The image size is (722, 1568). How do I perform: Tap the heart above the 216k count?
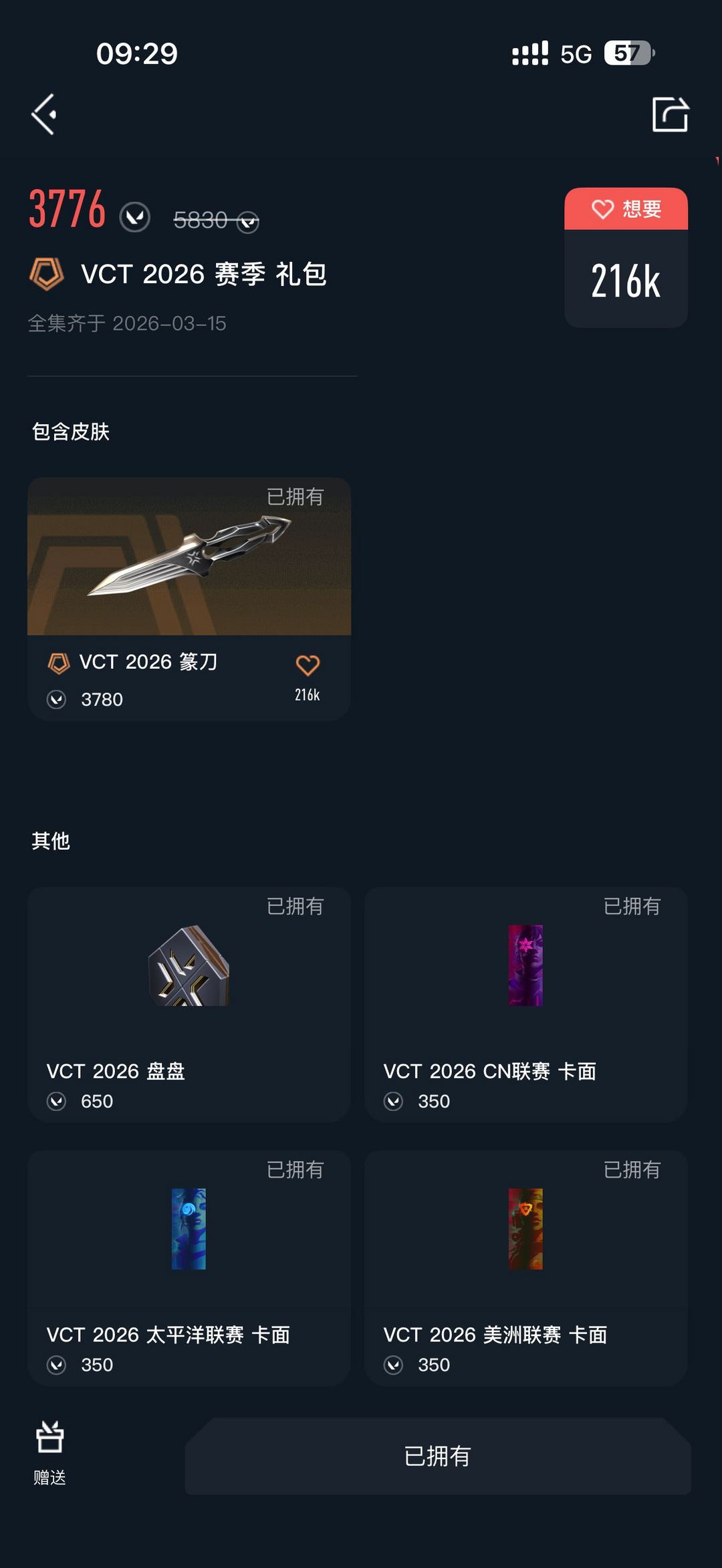point(604,209)
